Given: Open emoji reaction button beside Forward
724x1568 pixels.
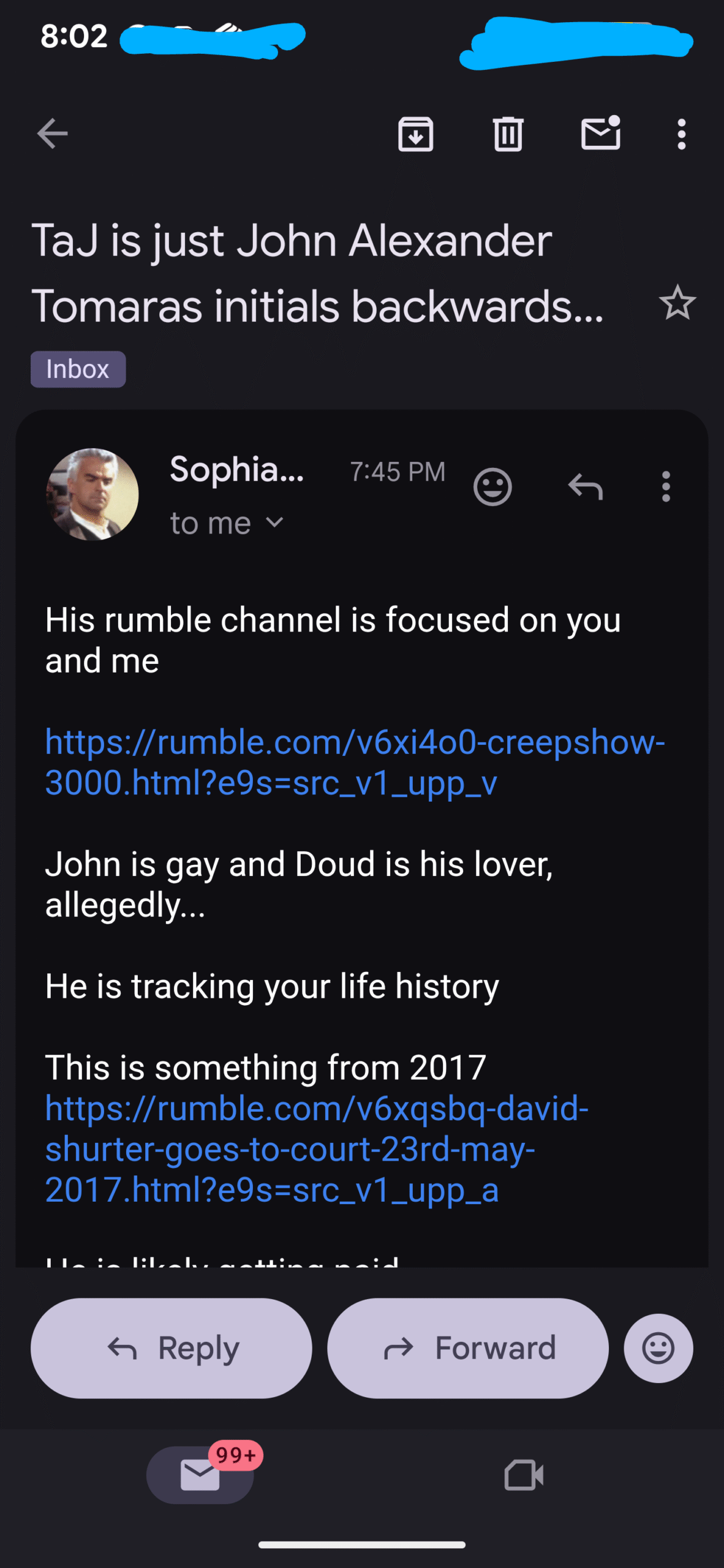Looking at the screenshot, I should click(x=658, y=1348).
